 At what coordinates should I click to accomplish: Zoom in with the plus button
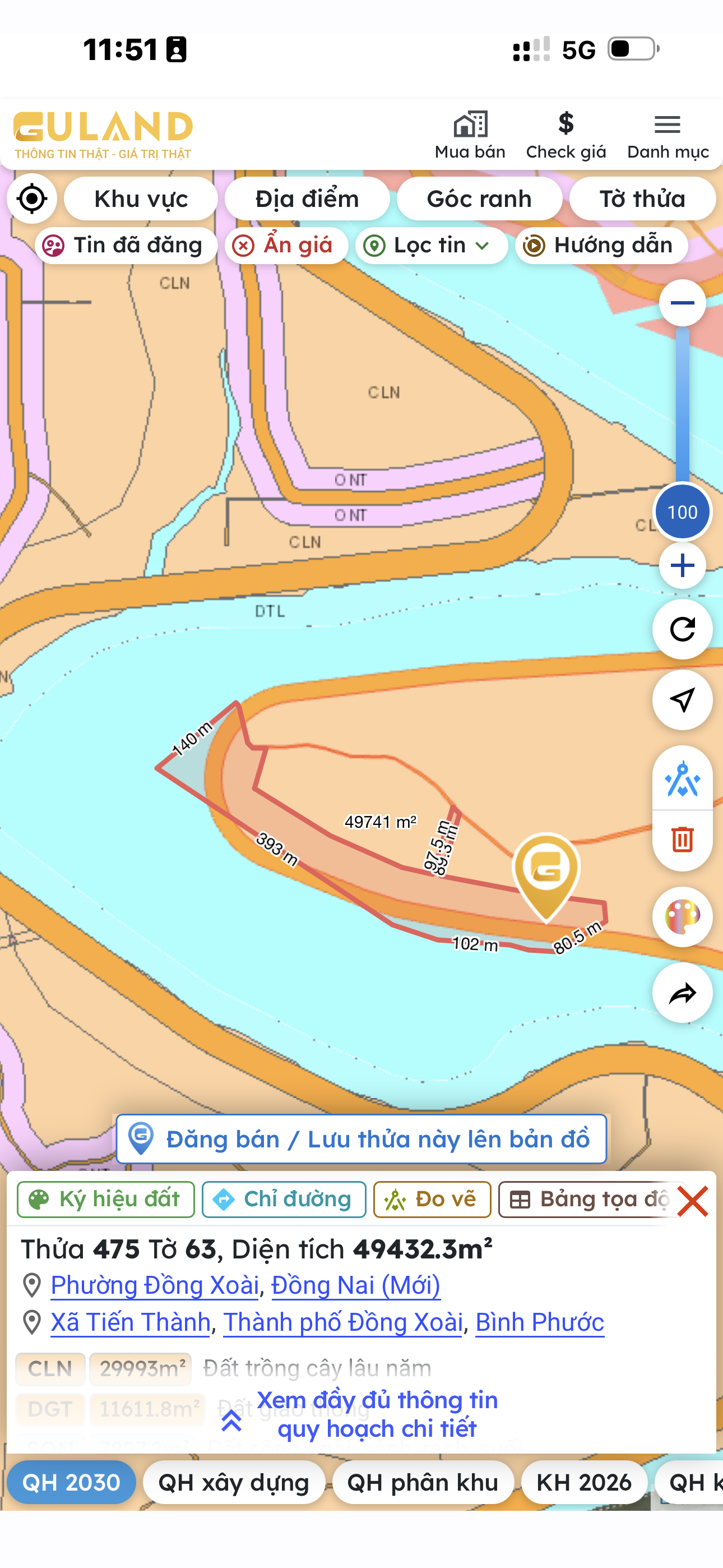[x=682, y=565]
